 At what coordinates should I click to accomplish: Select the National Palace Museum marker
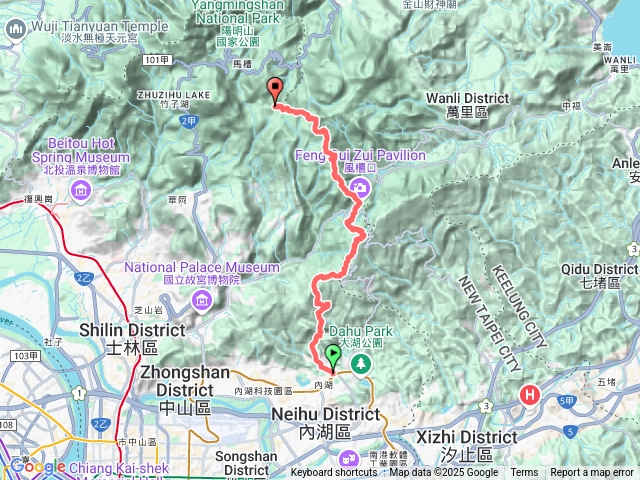202,300
